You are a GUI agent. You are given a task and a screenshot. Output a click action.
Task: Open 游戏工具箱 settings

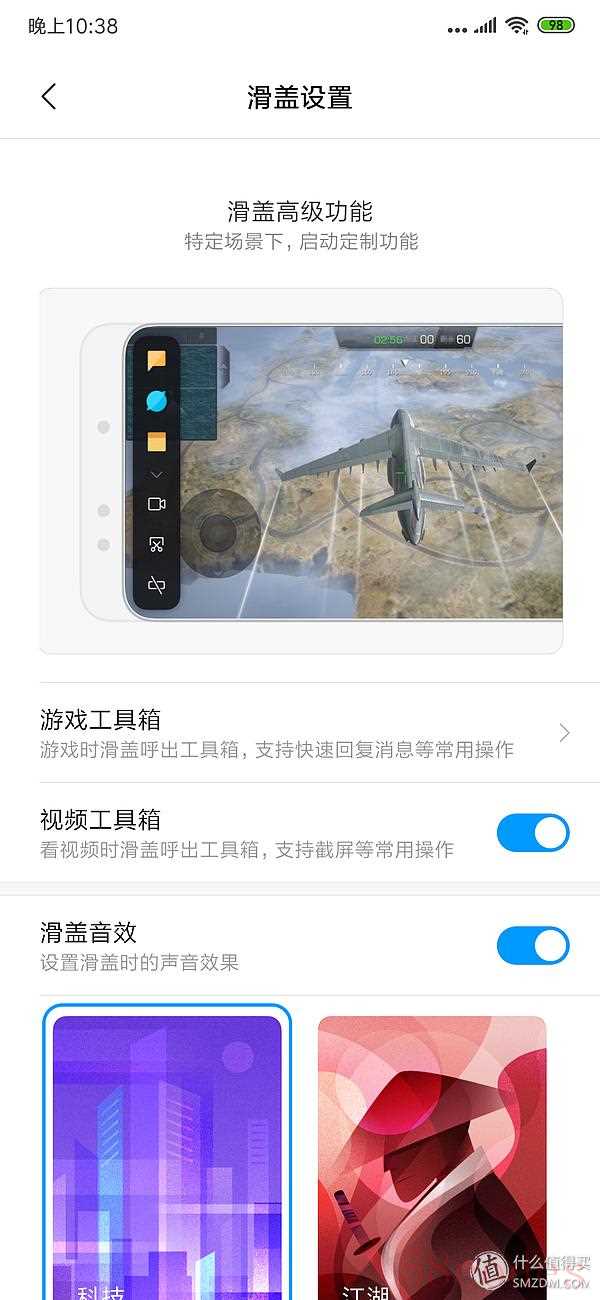coord(300,733)
